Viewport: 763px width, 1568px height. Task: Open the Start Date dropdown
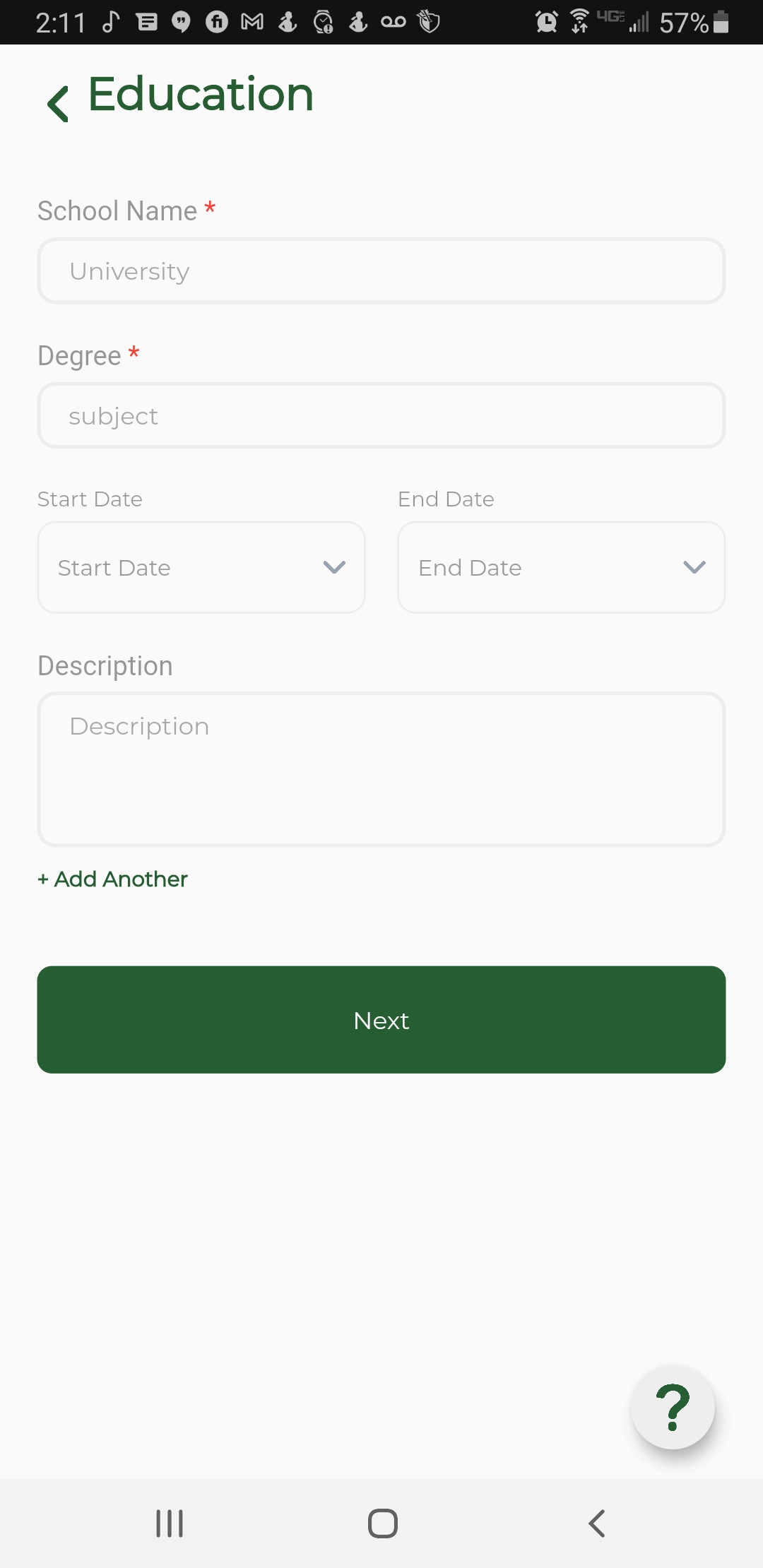coord(201,568)
